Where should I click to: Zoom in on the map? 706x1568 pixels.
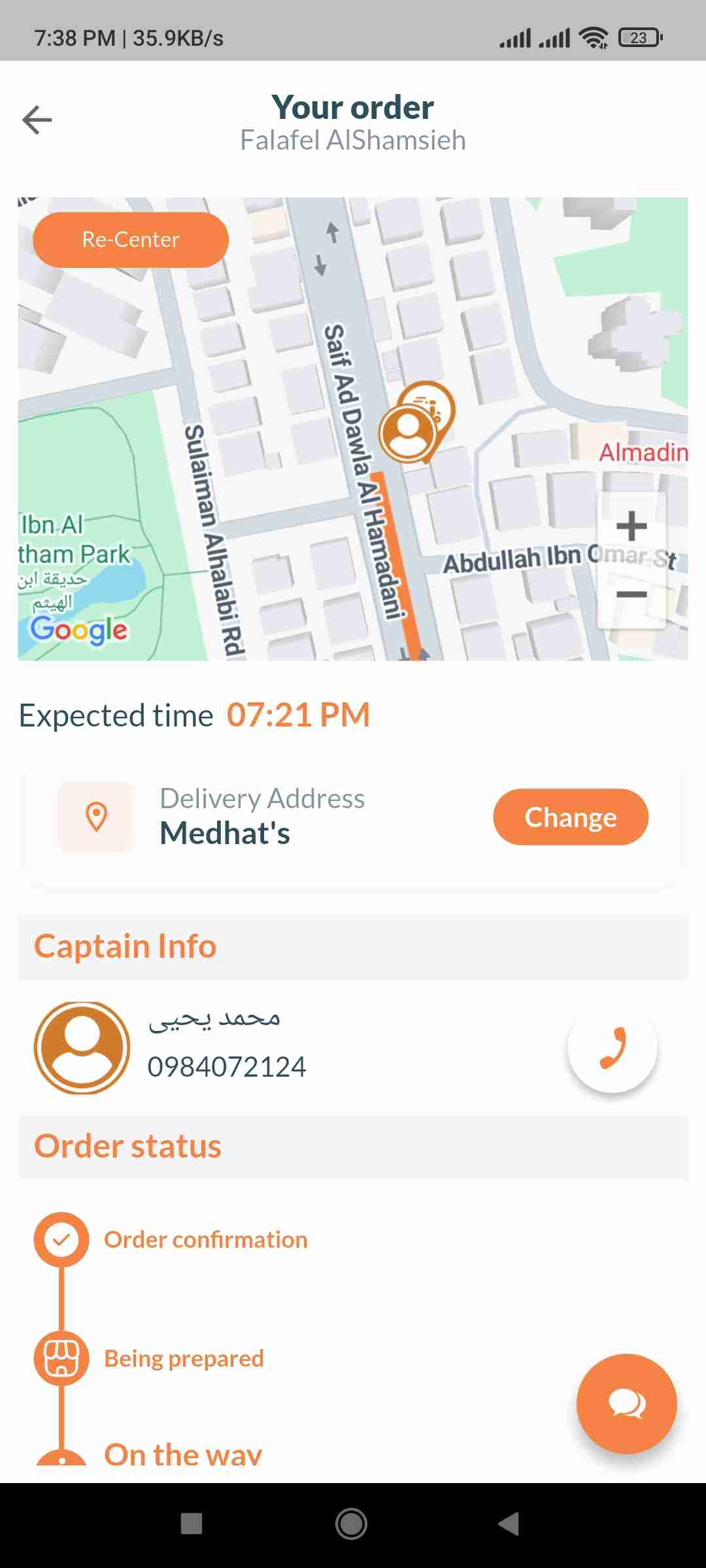[x=631, y=527]
